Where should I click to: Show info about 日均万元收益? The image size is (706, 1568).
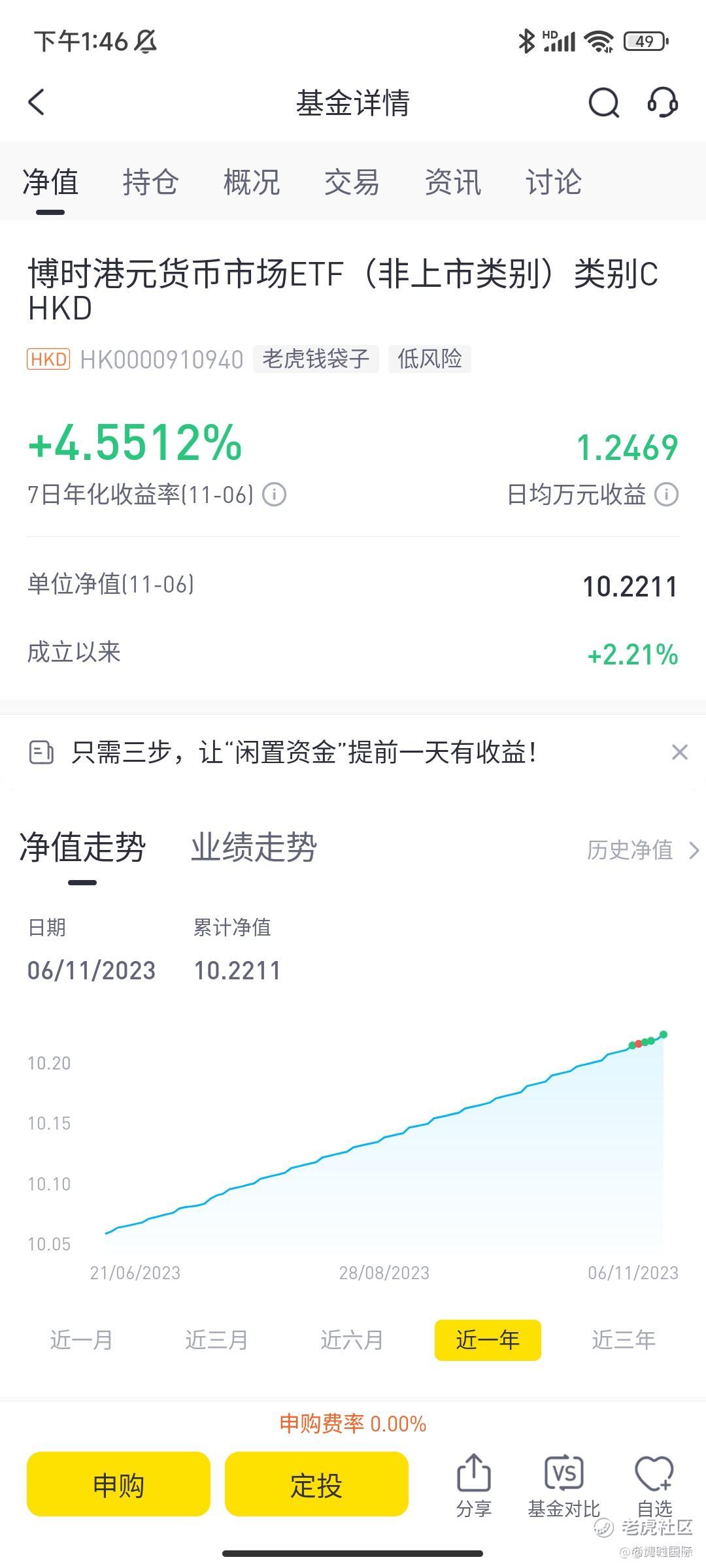[x=667, y=495]
